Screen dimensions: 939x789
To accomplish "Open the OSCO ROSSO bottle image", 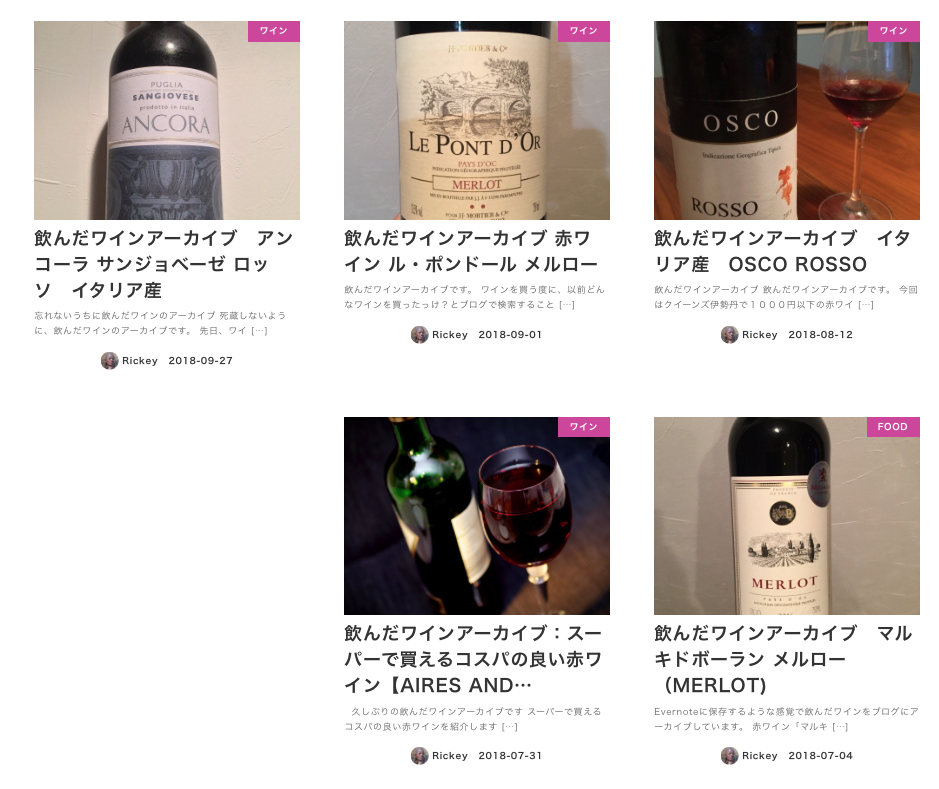I will point(786,120).
